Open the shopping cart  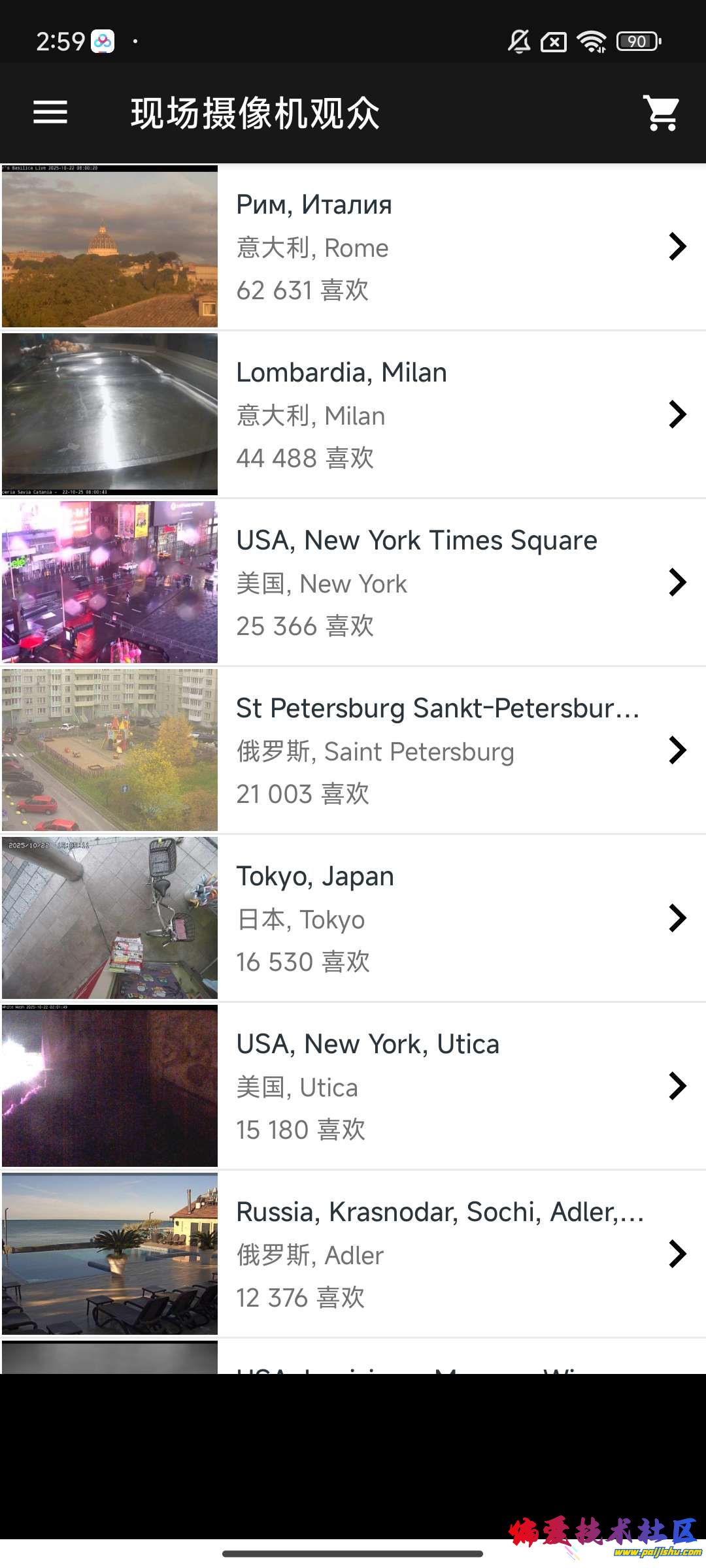click(x=661, y=112)
